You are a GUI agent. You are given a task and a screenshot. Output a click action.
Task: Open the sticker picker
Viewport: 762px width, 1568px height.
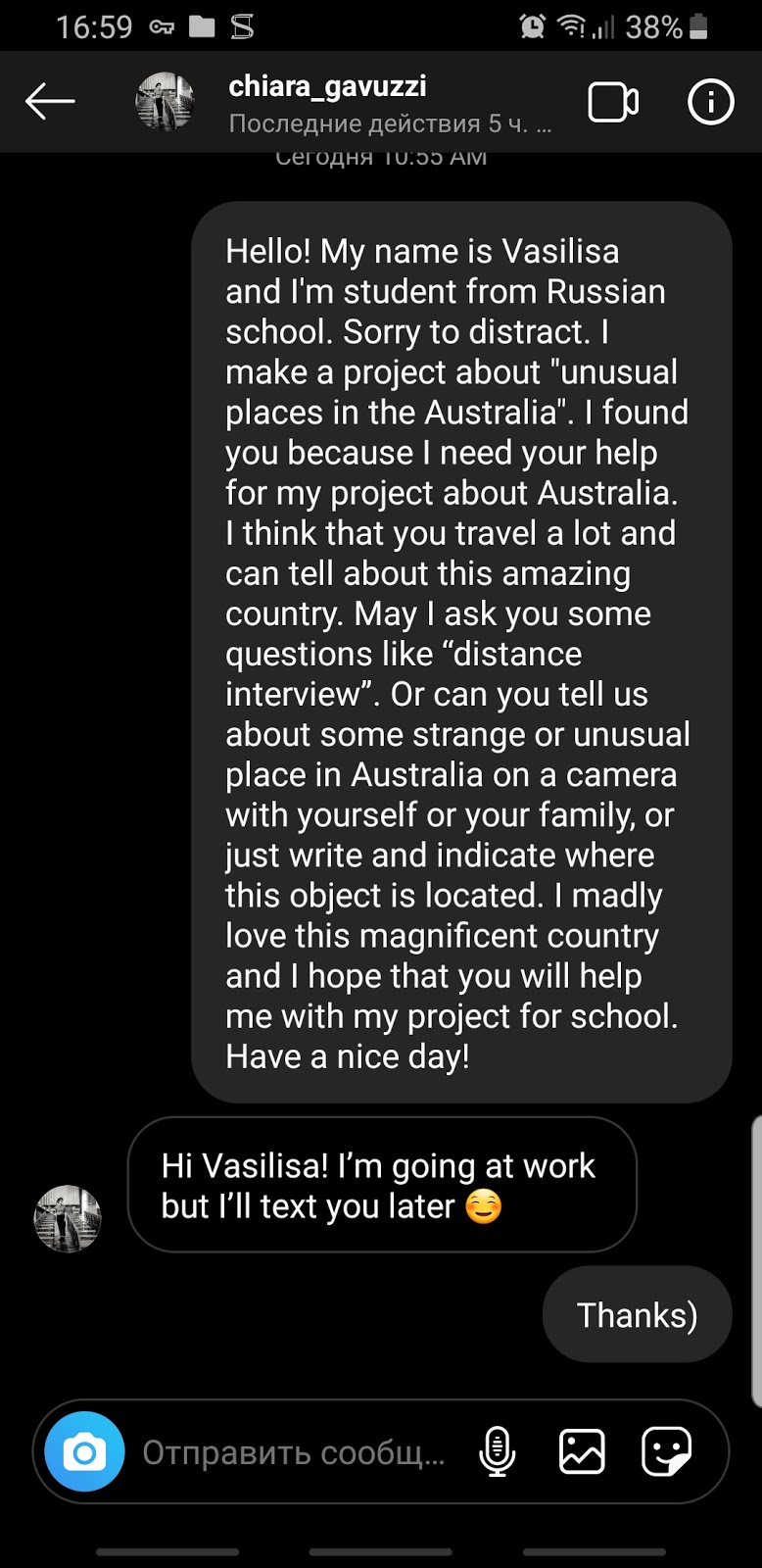click(x=666, y=1451)
